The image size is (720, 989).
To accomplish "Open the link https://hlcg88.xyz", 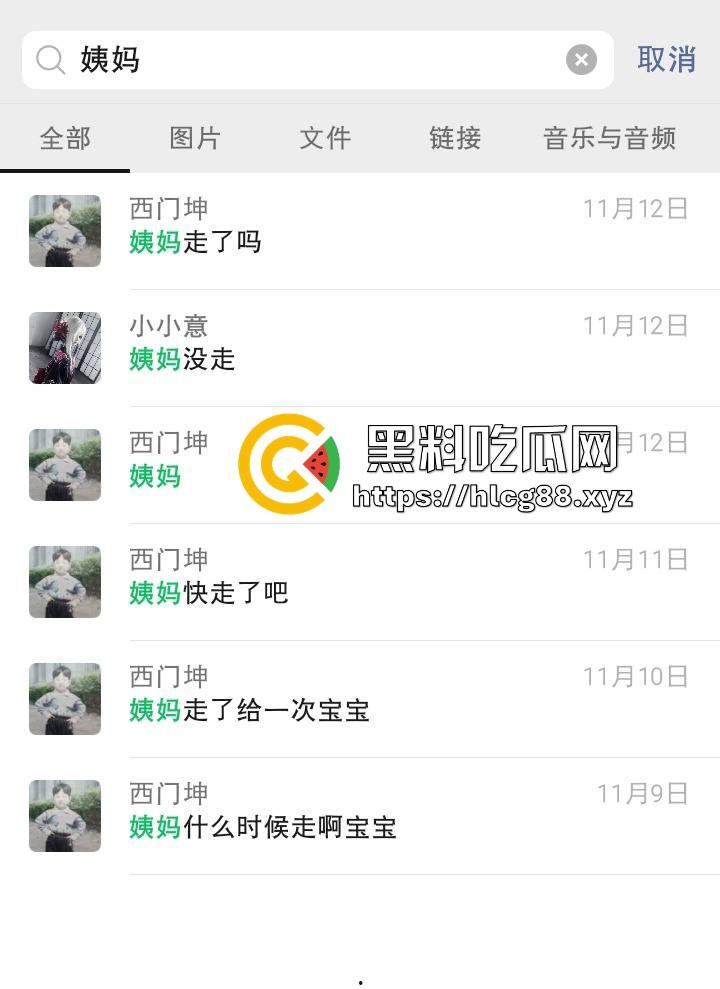I will [492, 493].
